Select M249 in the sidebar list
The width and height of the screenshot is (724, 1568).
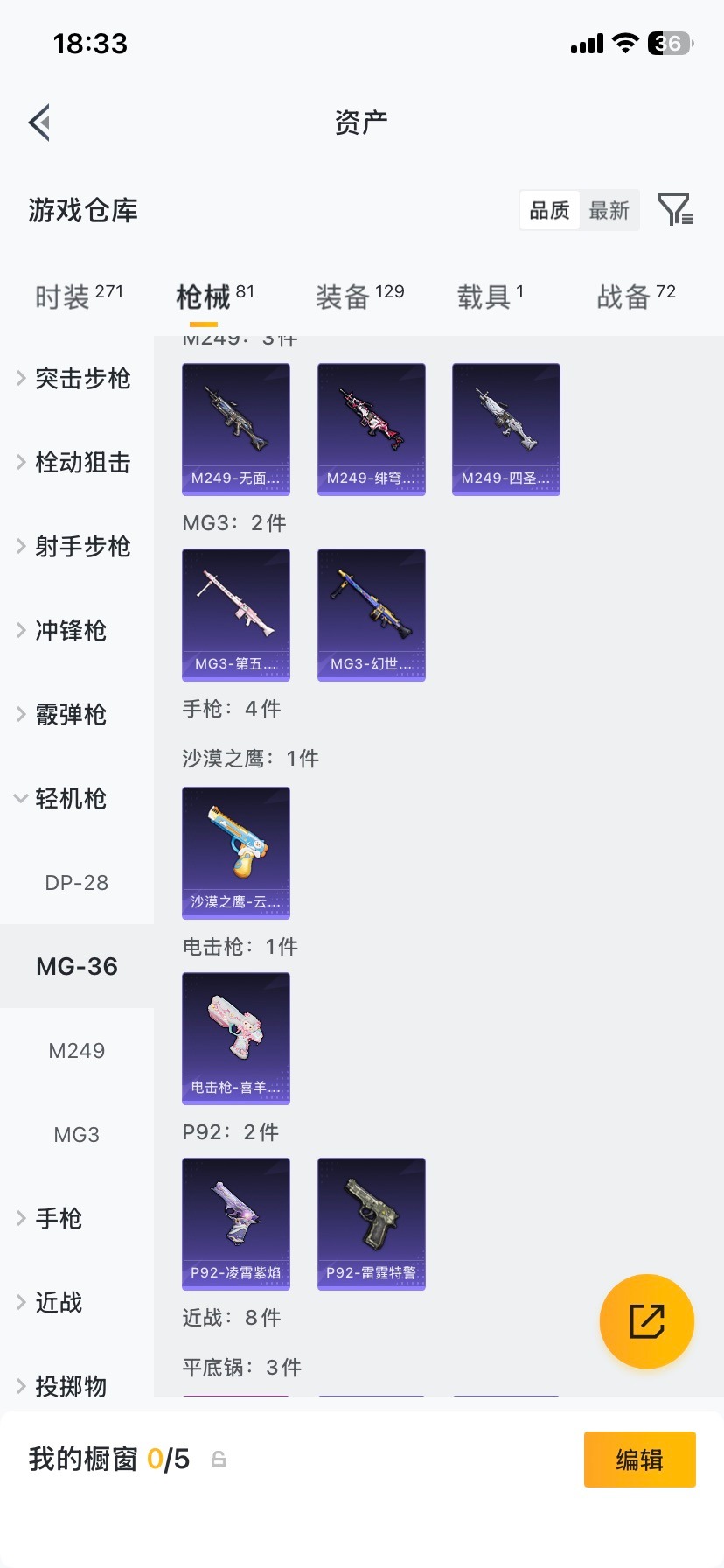pos(77,1050)
